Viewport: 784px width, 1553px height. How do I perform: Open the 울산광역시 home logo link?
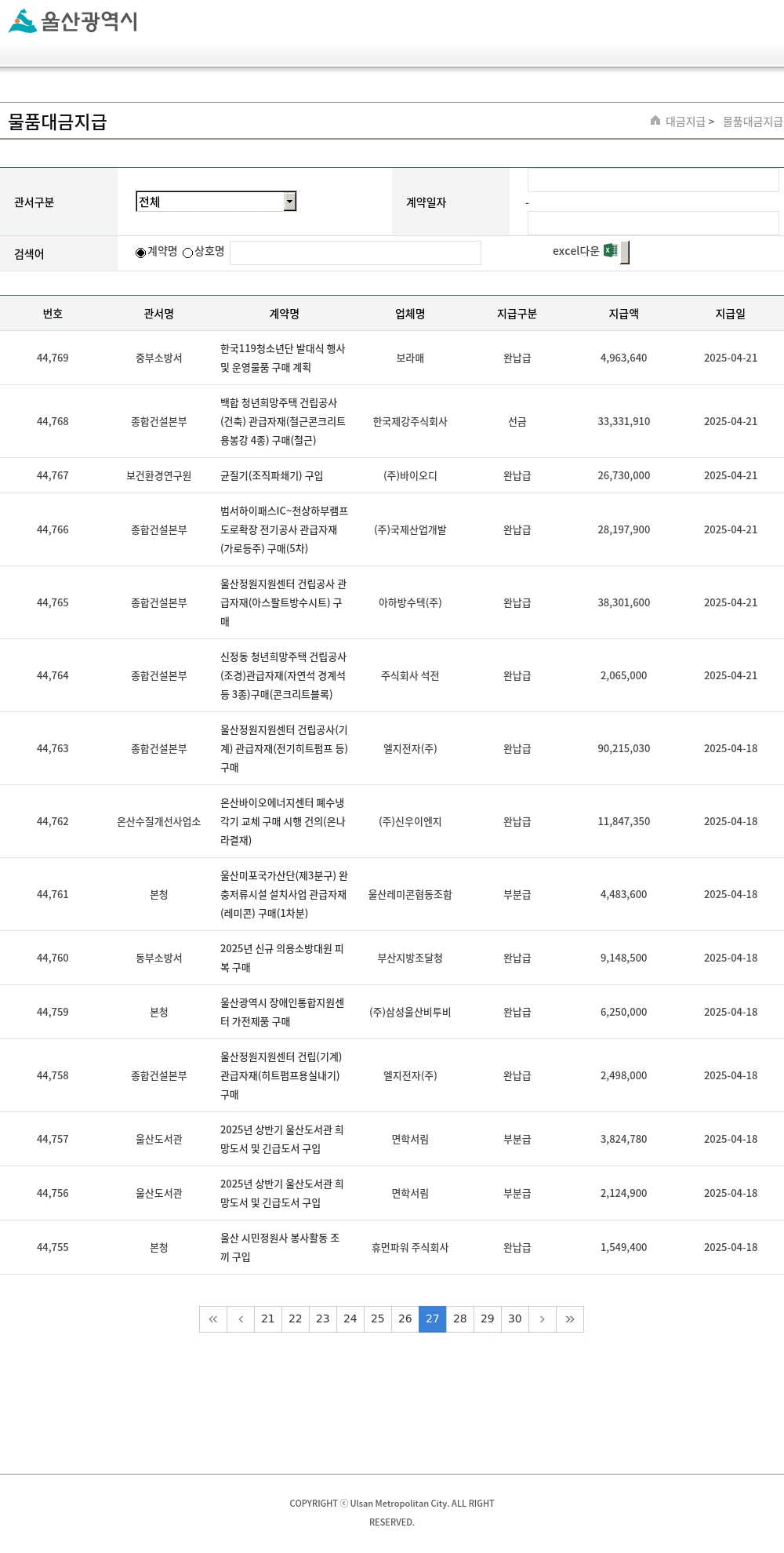point(73,21)
